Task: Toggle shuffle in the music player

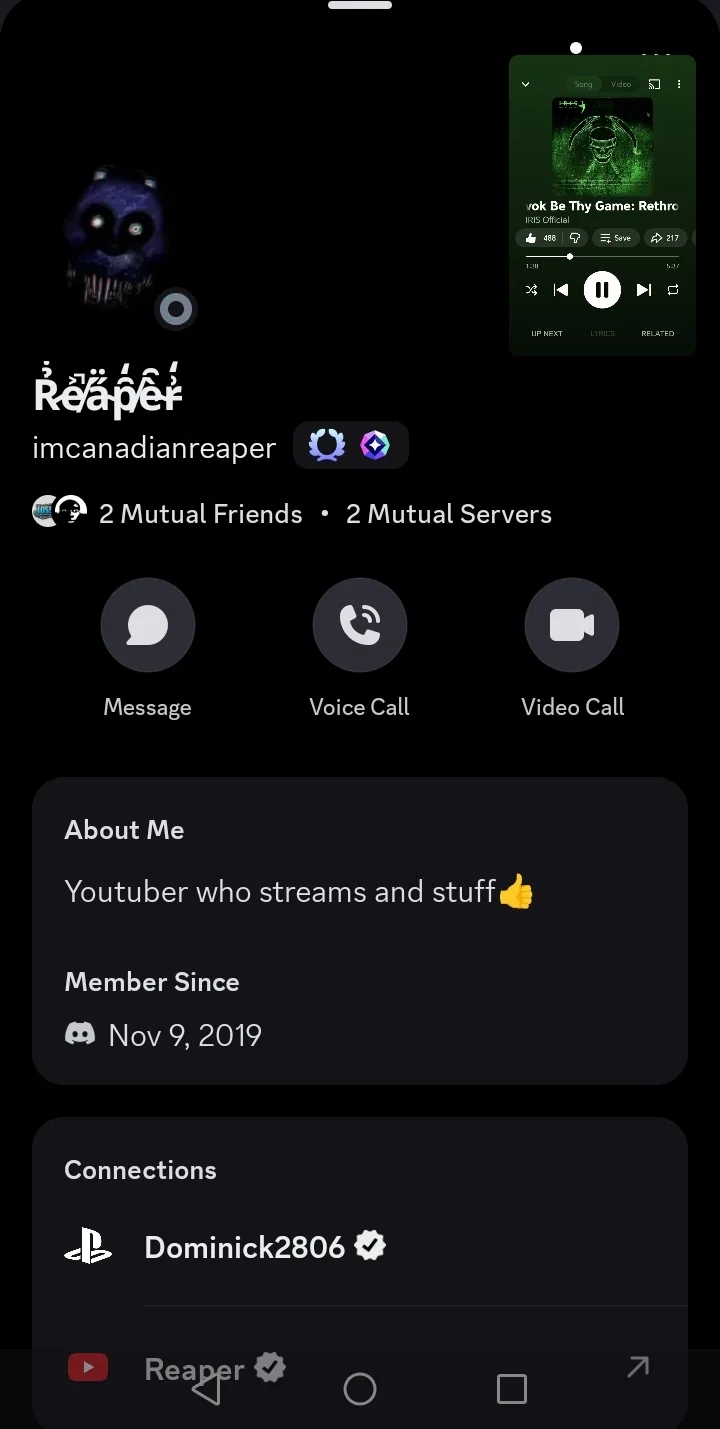Action: pos(531,290)
